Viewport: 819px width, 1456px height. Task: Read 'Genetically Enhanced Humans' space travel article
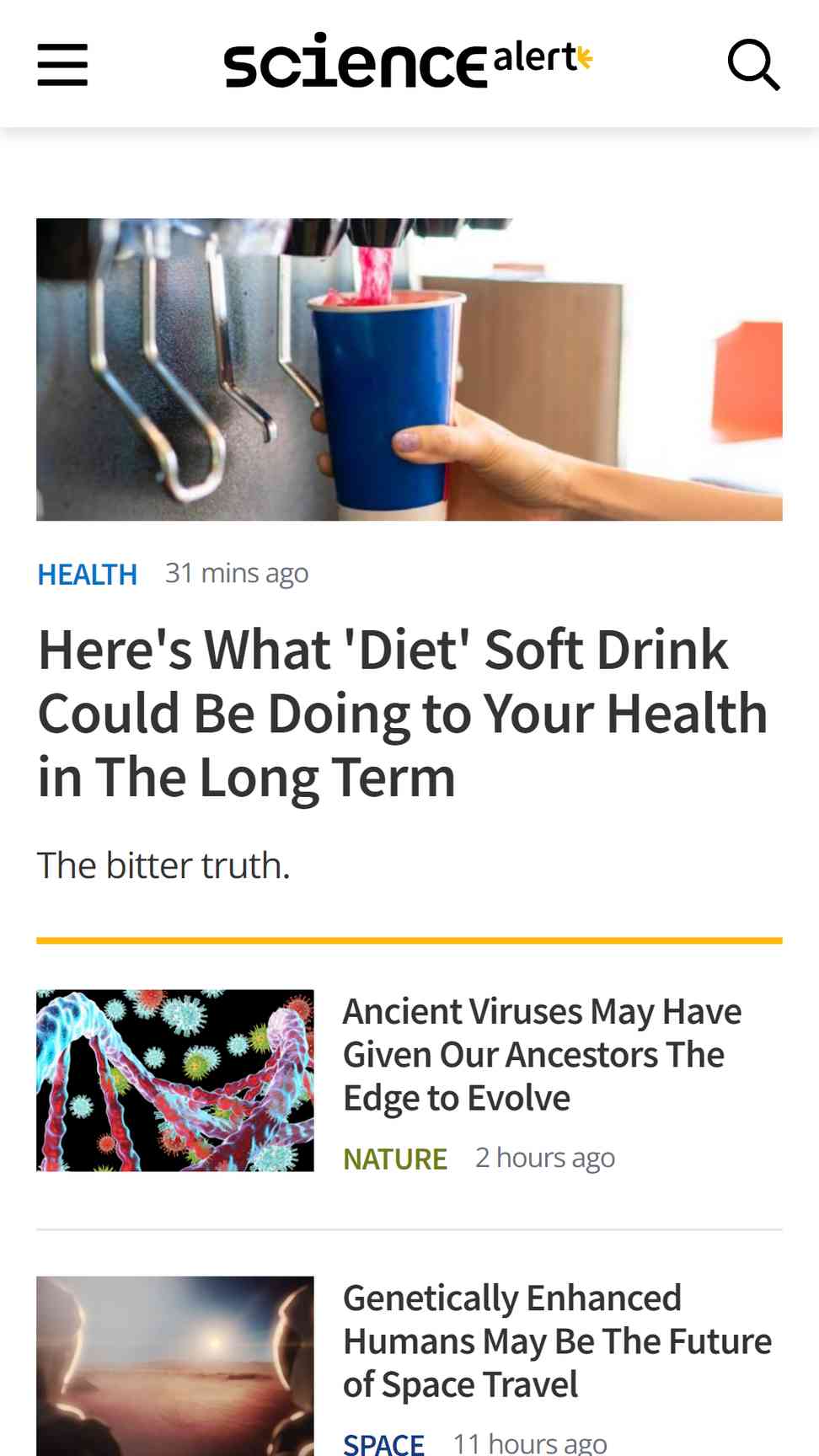(557, 1341)
